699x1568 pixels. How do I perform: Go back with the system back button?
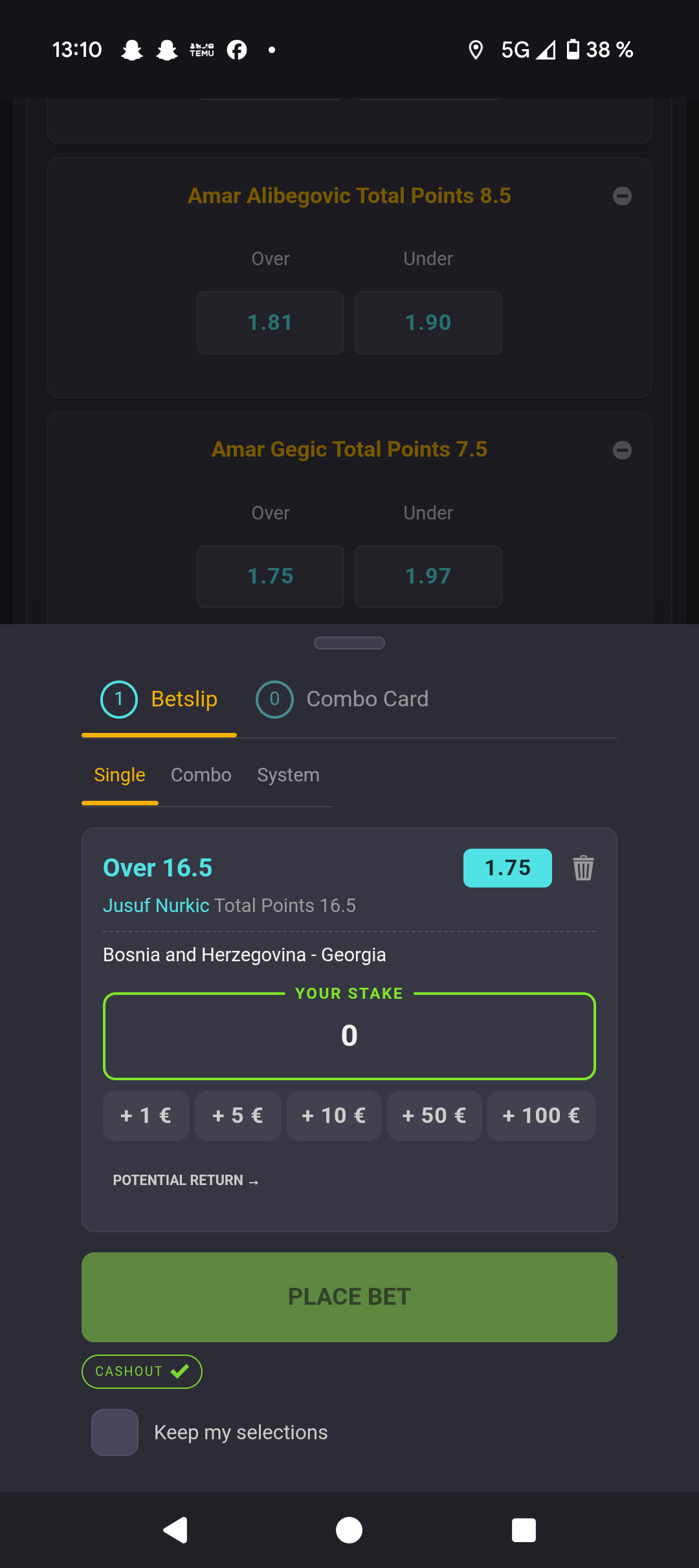click(x=175, y=1530)
